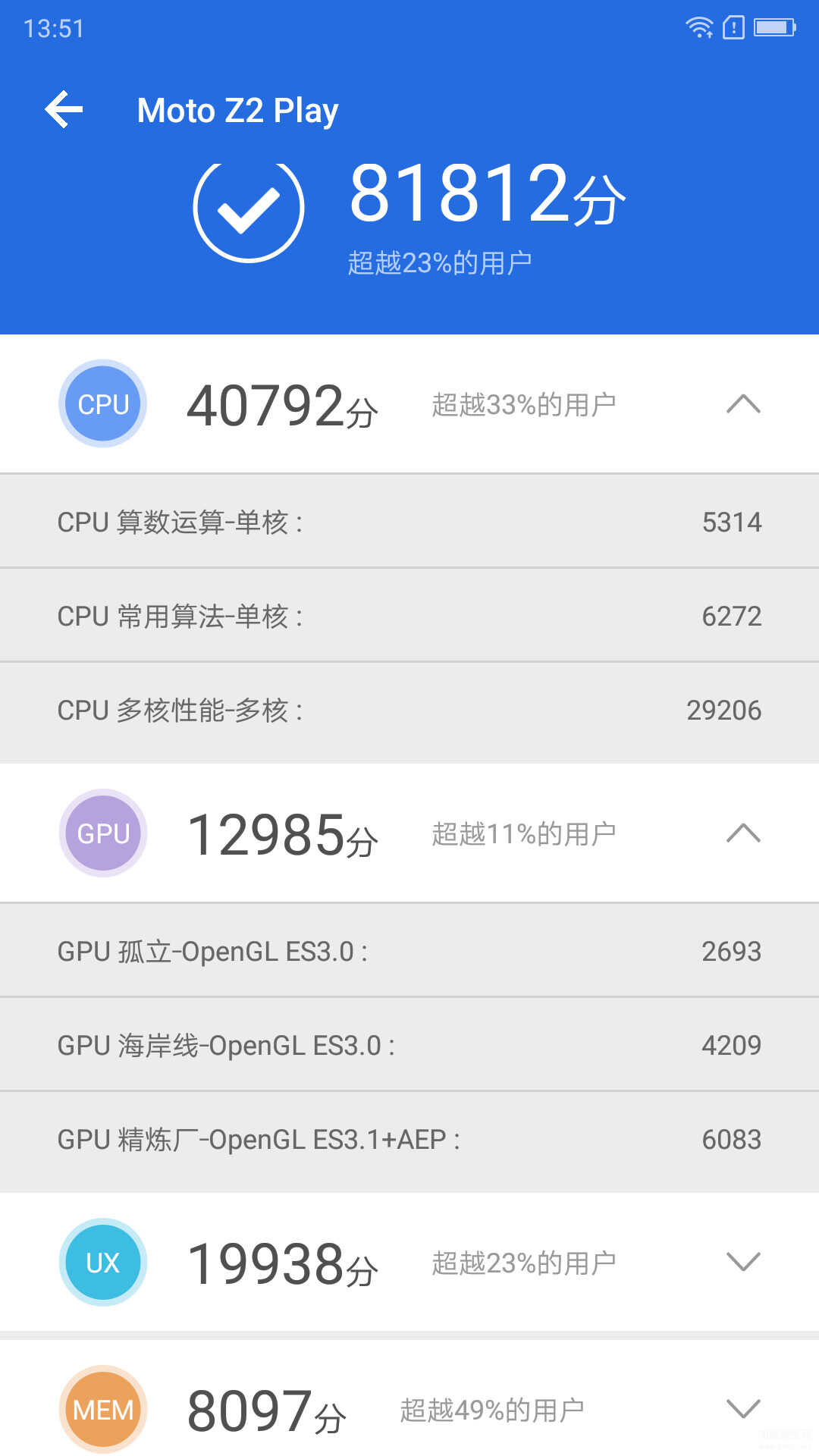Collapse the CPU score section

pos(743,404)
